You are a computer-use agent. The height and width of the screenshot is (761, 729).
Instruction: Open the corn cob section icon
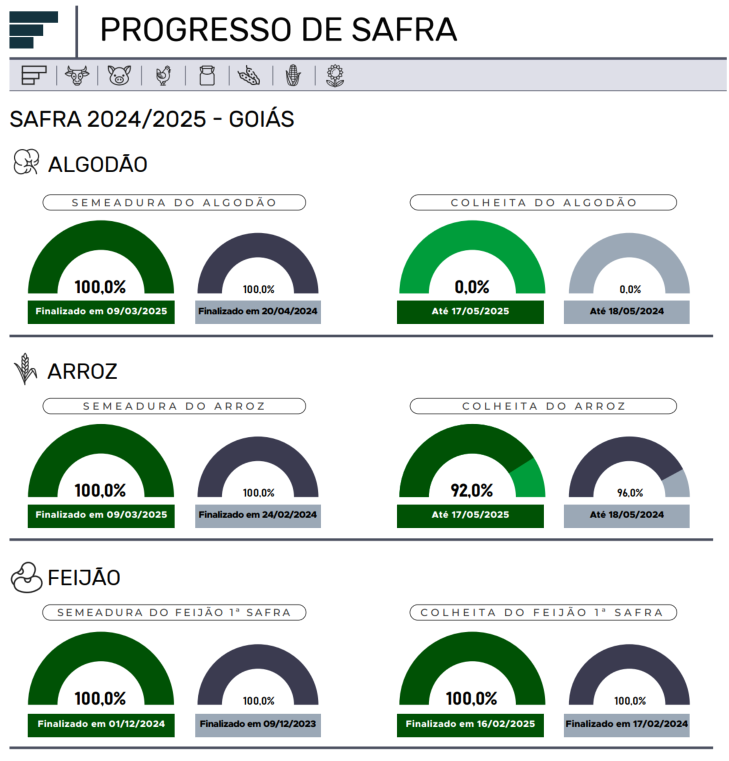292,75
